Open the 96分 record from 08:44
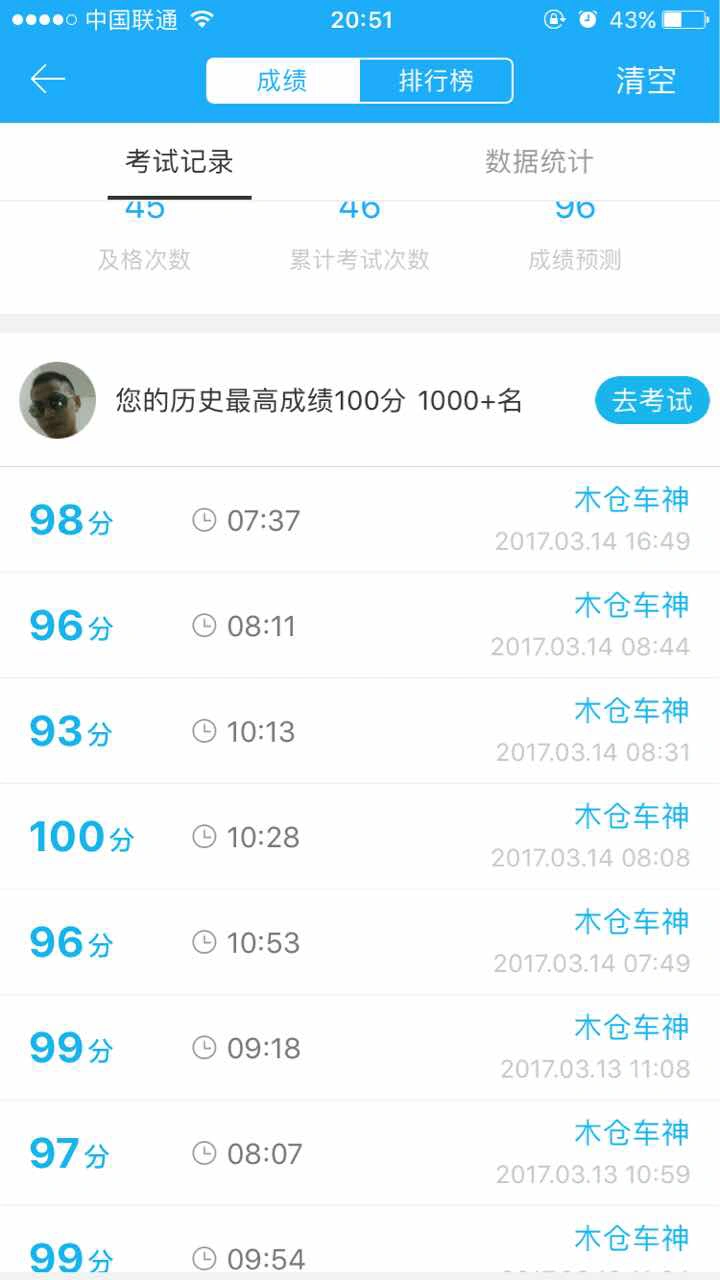Image resolution: width=720 pixels, height=1280 pixels. tap(360, 626)
